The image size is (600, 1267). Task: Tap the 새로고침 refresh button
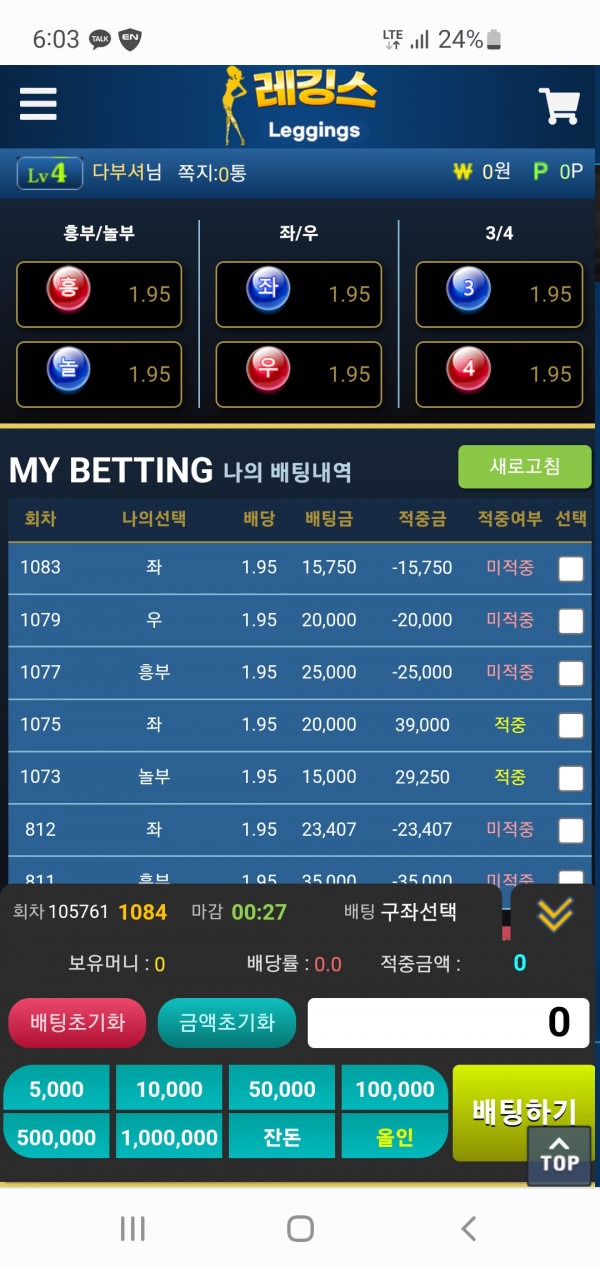[524, 467]
